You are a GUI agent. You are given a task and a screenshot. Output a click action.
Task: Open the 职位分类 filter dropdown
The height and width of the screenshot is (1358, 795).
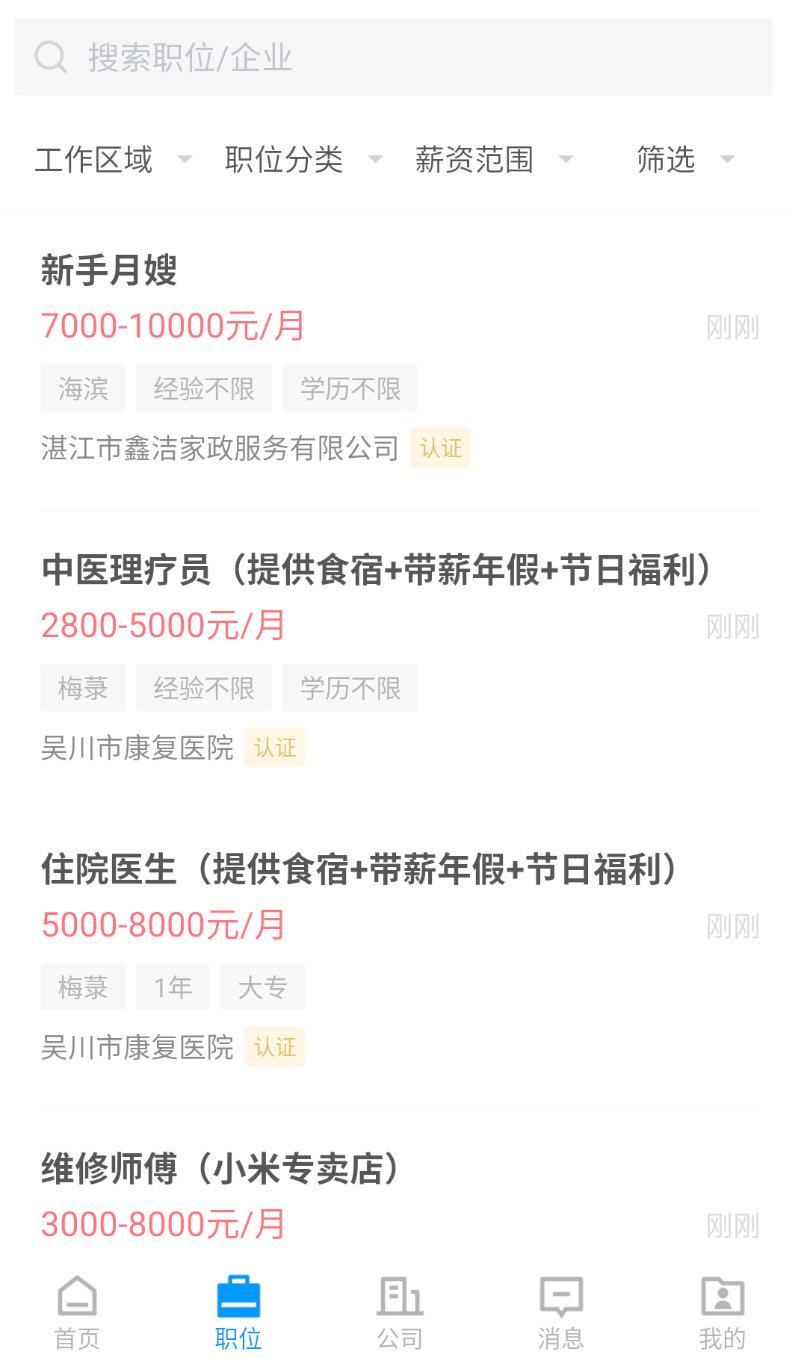point(303,159)
